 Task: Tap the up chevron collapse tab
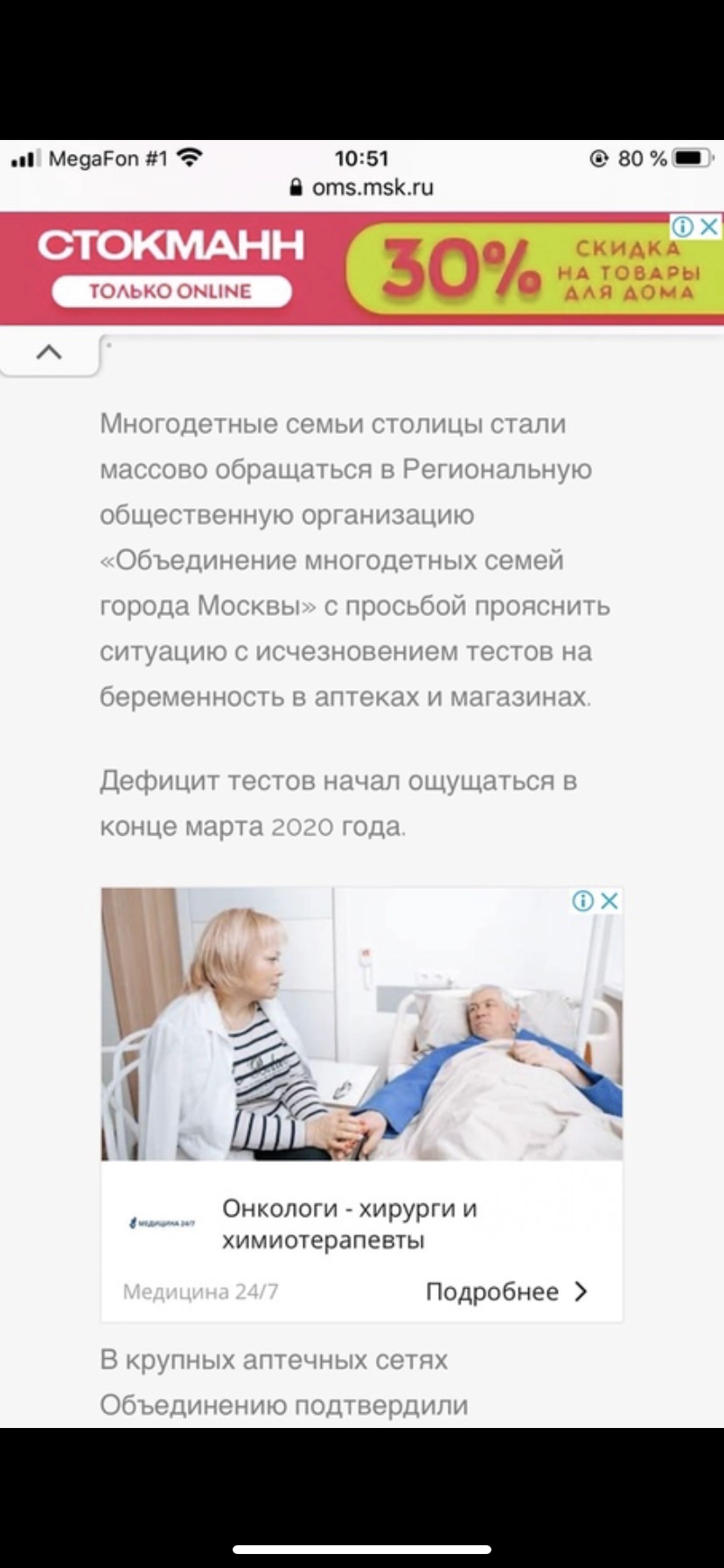[x=49, y=353]
